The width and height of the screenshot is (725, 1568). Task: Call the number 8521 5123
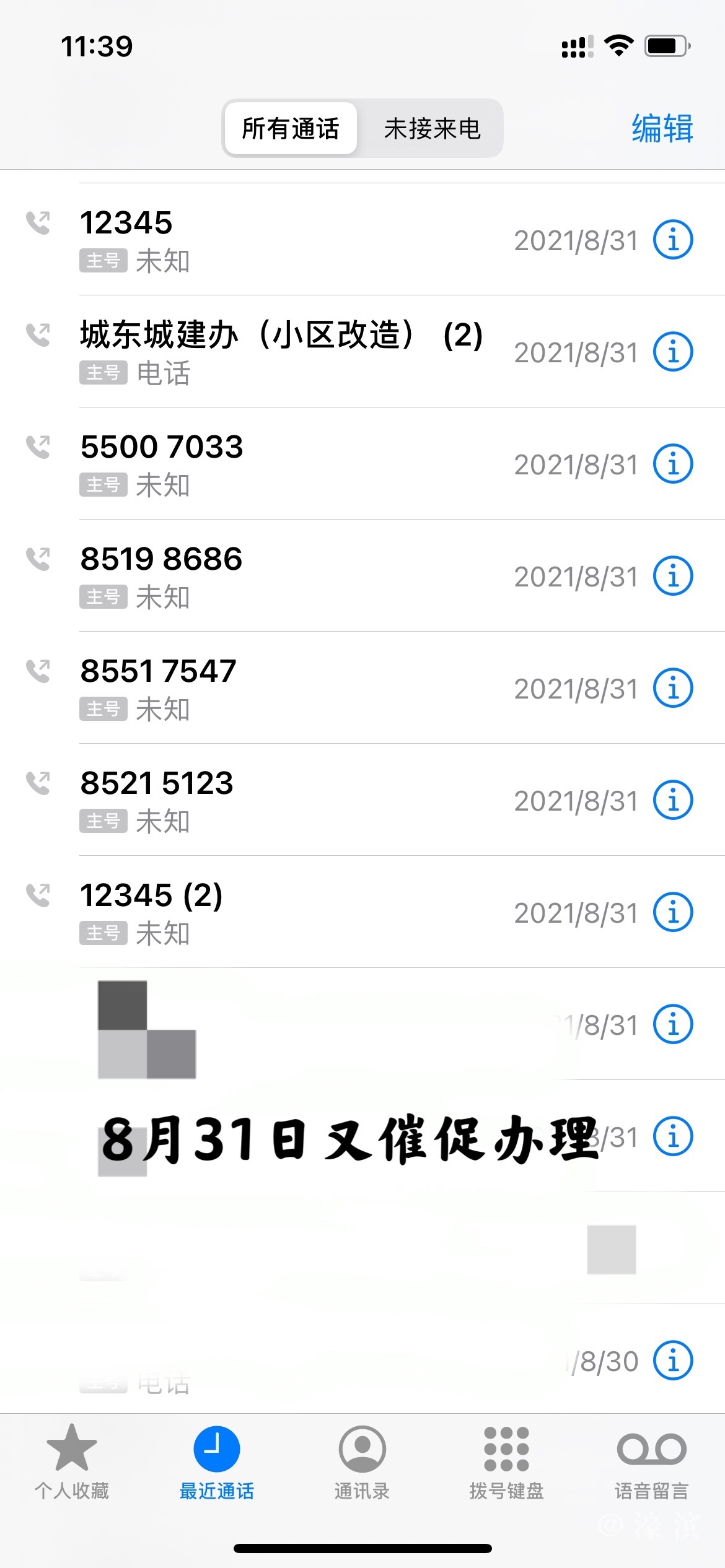pyautogui.click(x=248, y=800)
